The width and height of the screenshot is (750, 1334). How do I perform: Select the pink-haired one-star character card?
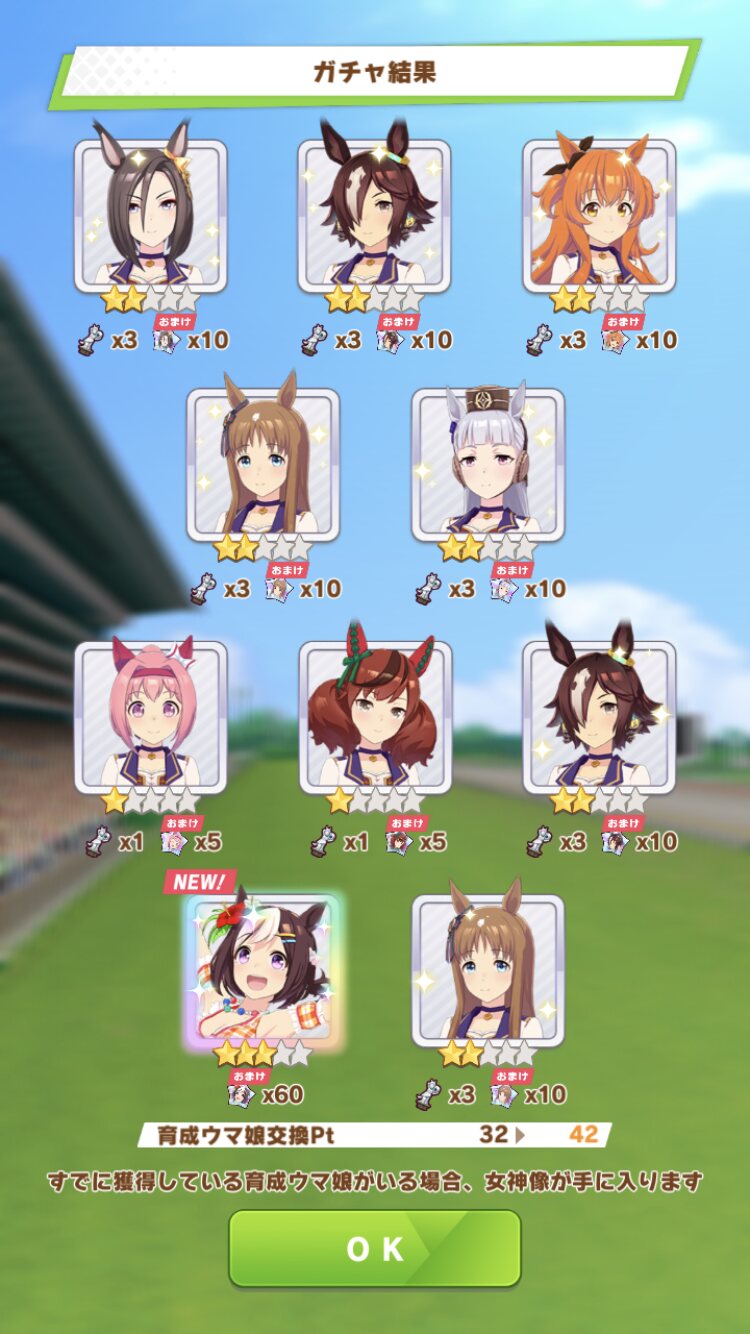tap(151, 717)
